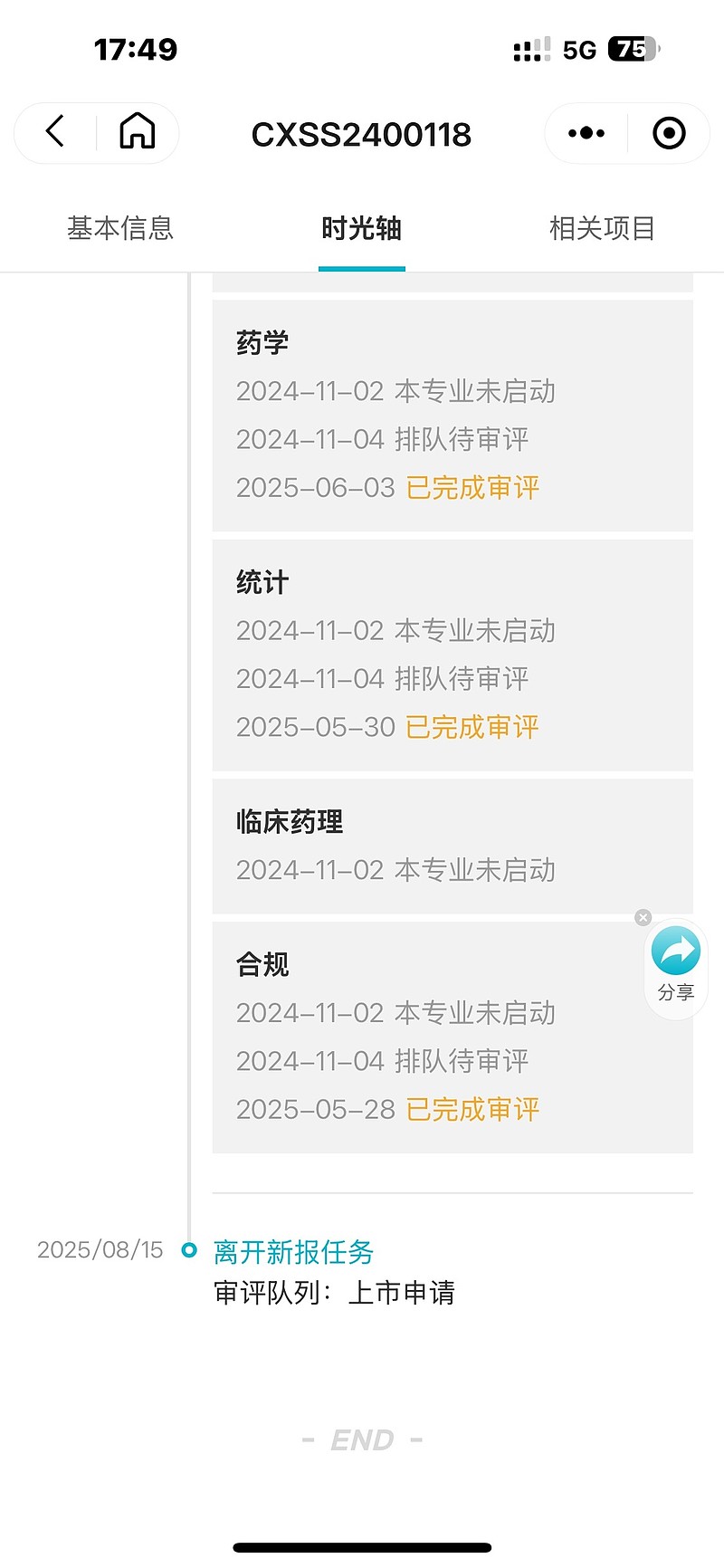Image resolution: width=724 pixels, height=1568 pixels.
Task: Share this page using 分享 button
Action: click(676, 965)
